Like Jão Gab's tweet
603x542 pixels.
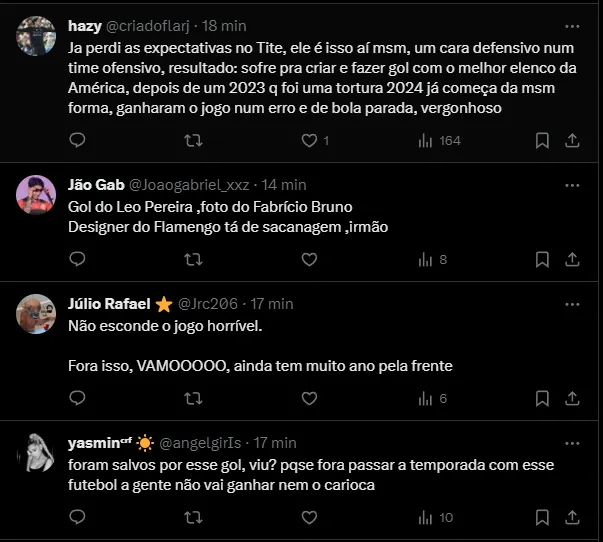tap(310, 260)
